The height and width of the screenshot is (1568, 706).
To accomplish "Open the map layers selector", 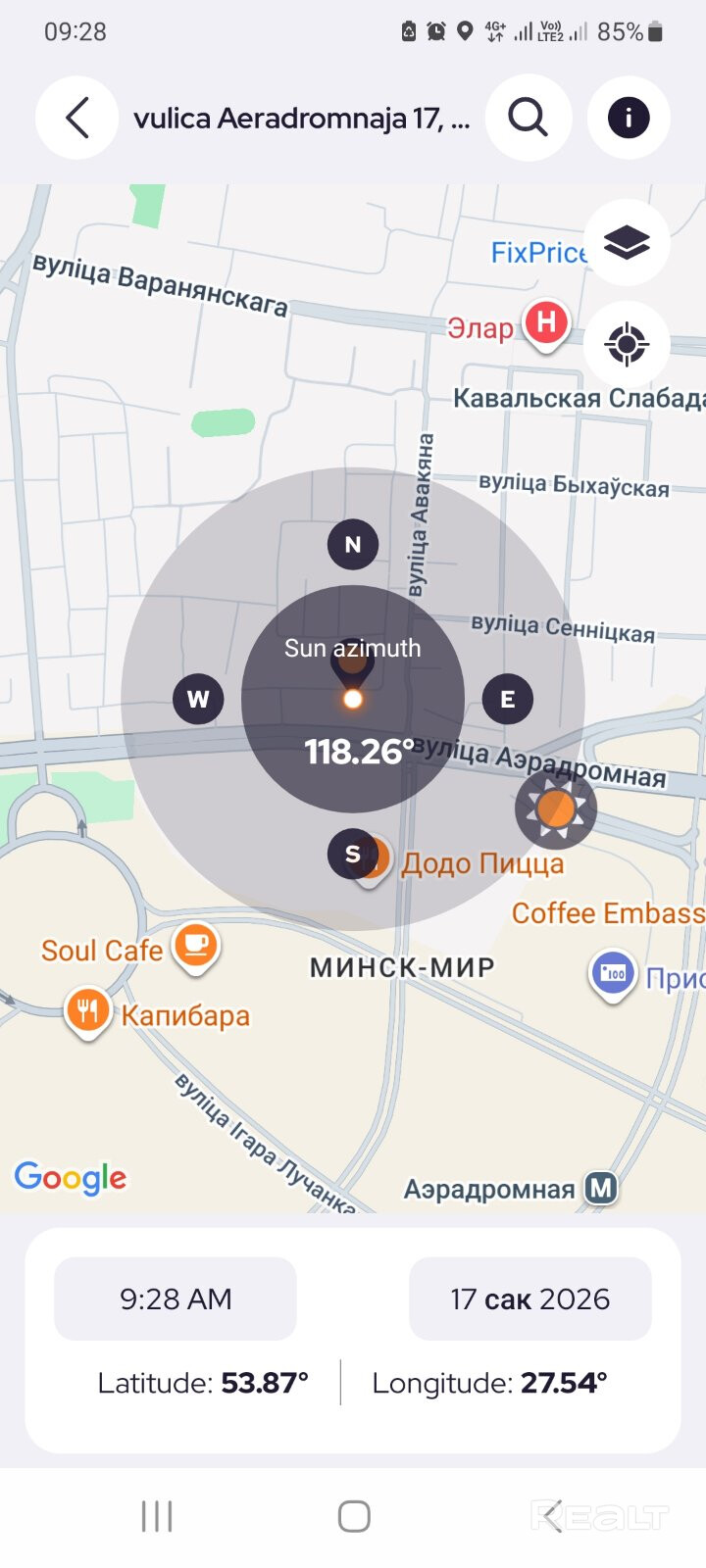I will click(627, 242).
